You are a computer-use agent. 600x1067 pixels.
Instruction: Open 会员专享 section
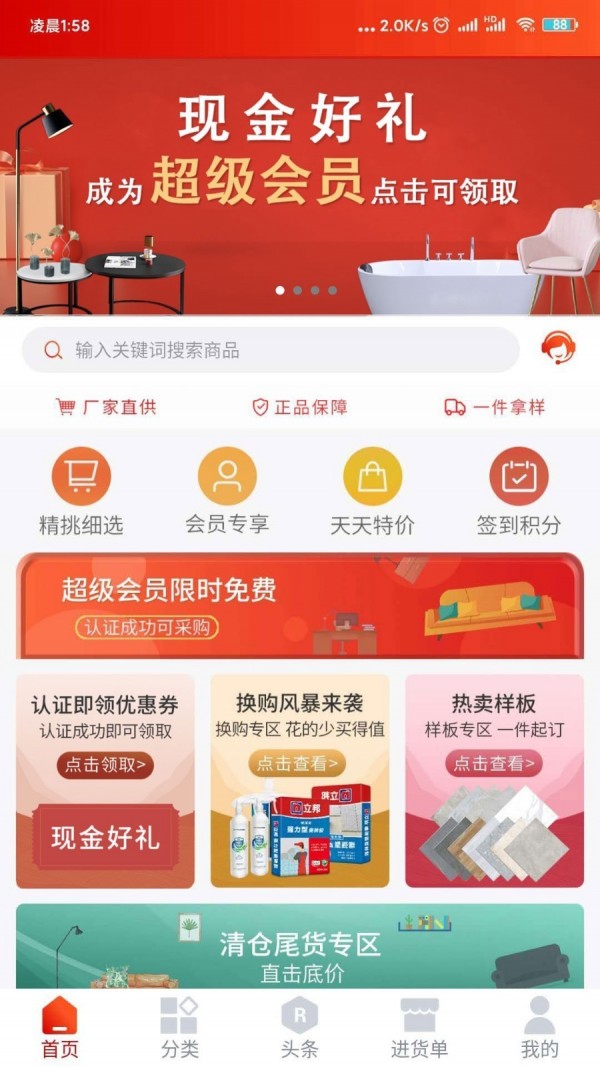(227, 491)
